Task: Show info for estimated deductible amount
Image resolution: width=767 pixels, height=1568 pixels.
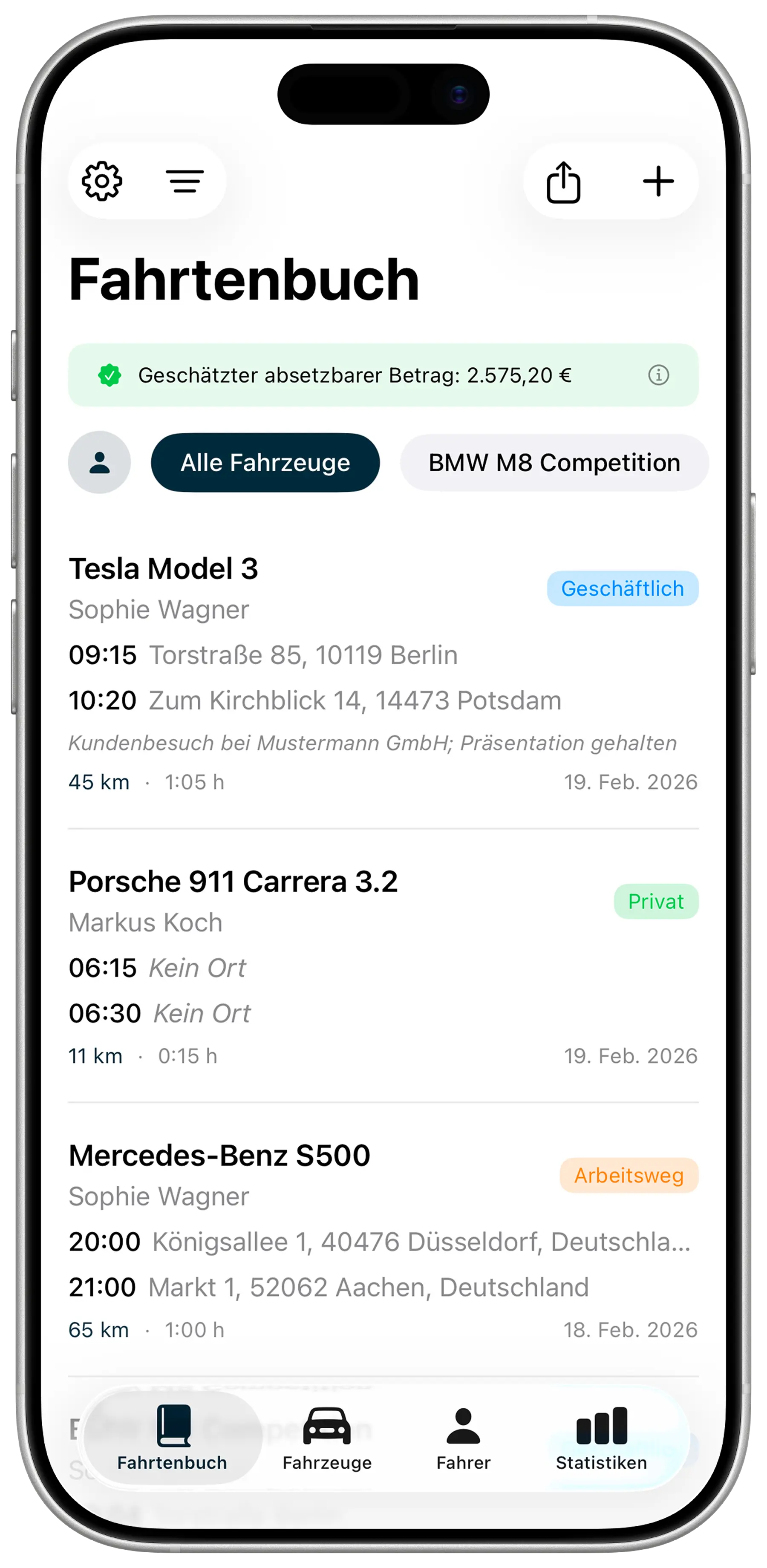Action: point(658,375)
